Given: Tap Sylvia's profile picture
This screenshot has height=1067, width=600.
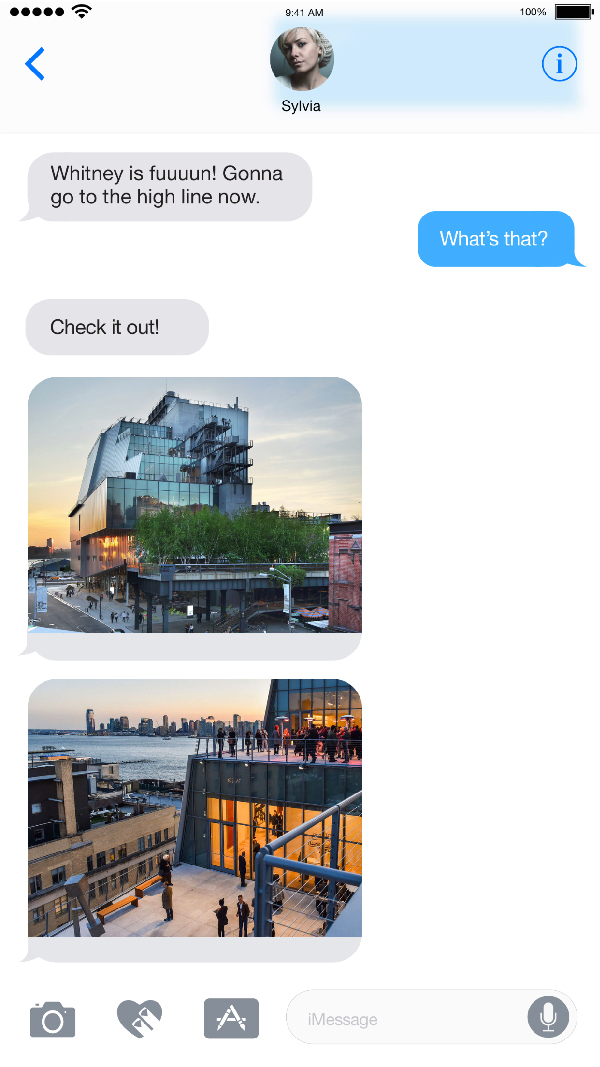Looking at the screenshot, I should pyautogui.click(x=301, y=59).
